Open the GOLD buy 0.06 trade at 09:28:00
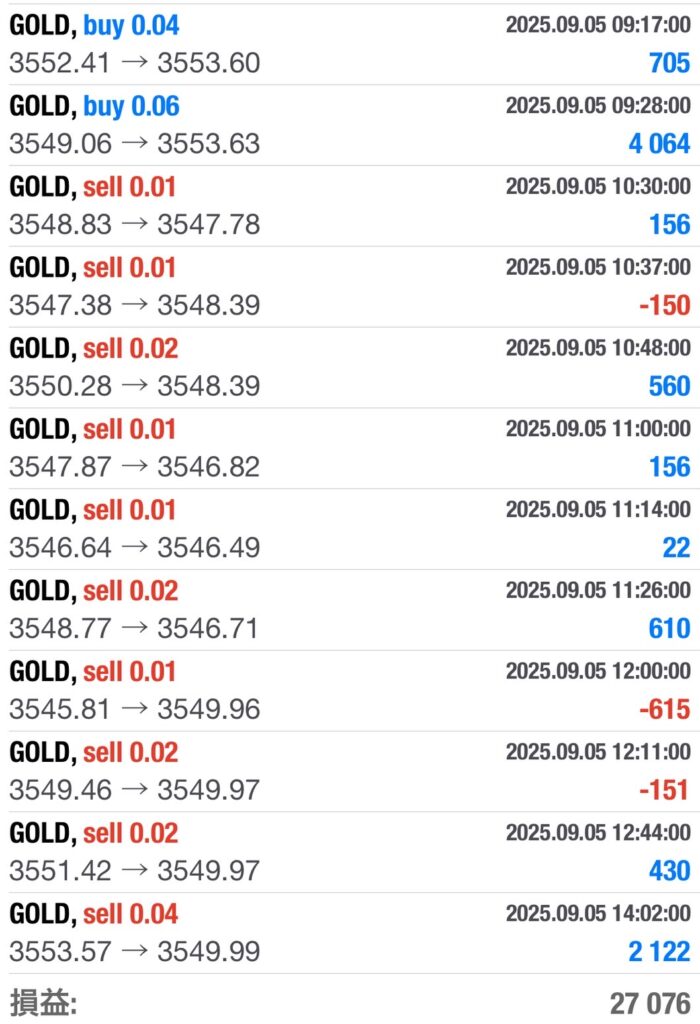Image resolution: width=700 pixels, height=1024 pixels. 350,125
